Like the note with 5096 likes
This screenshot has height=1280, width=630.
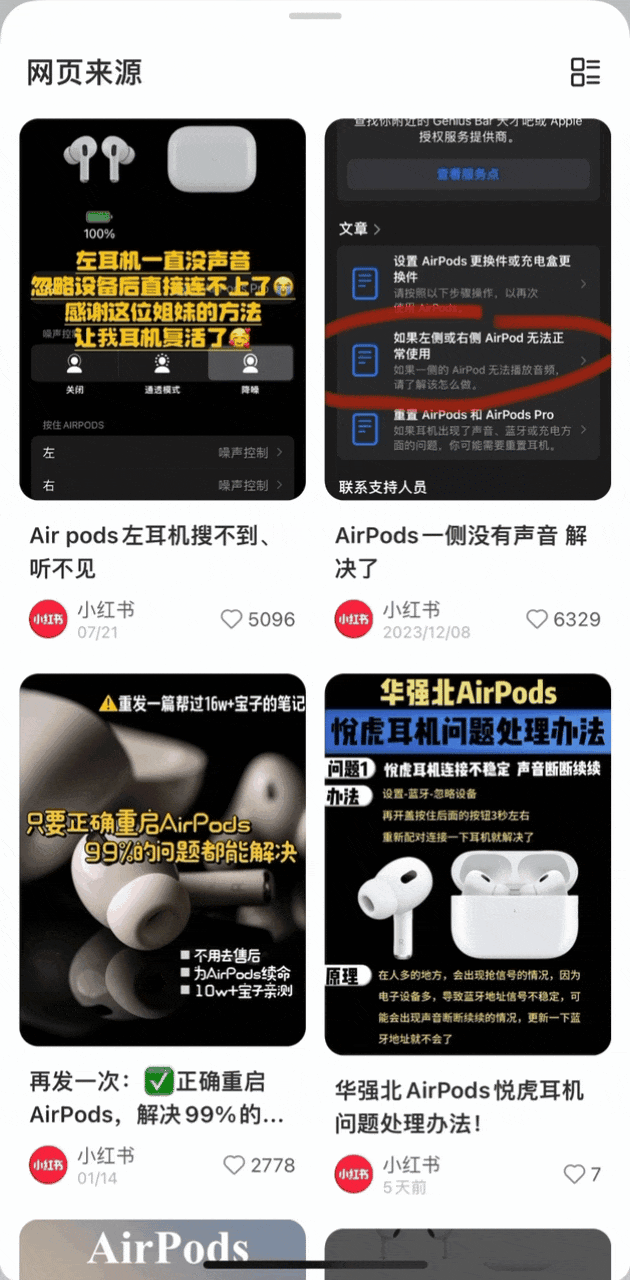(232, 619)
